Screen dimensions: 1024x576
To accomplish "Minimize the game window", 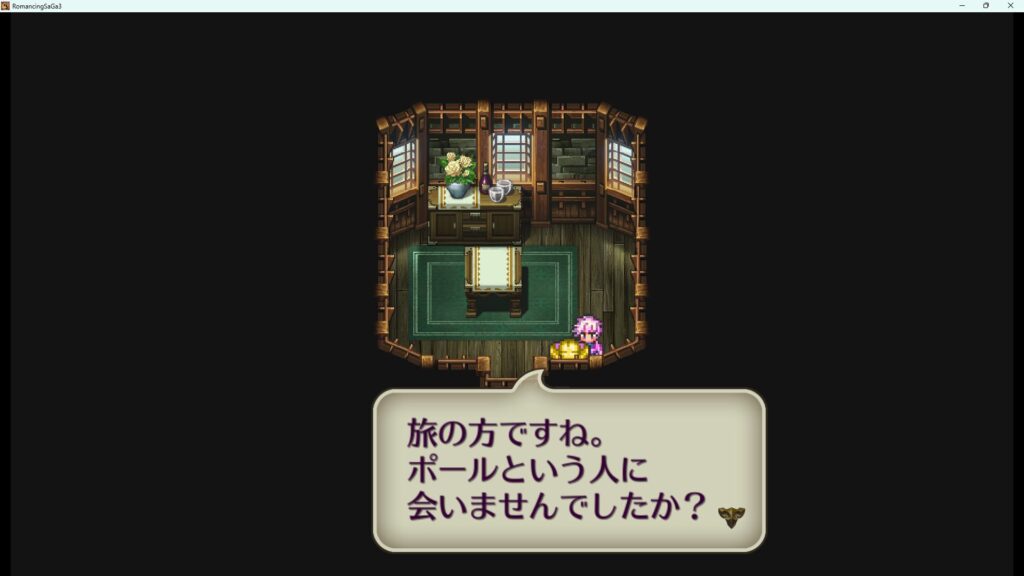I will click(962, 5).
